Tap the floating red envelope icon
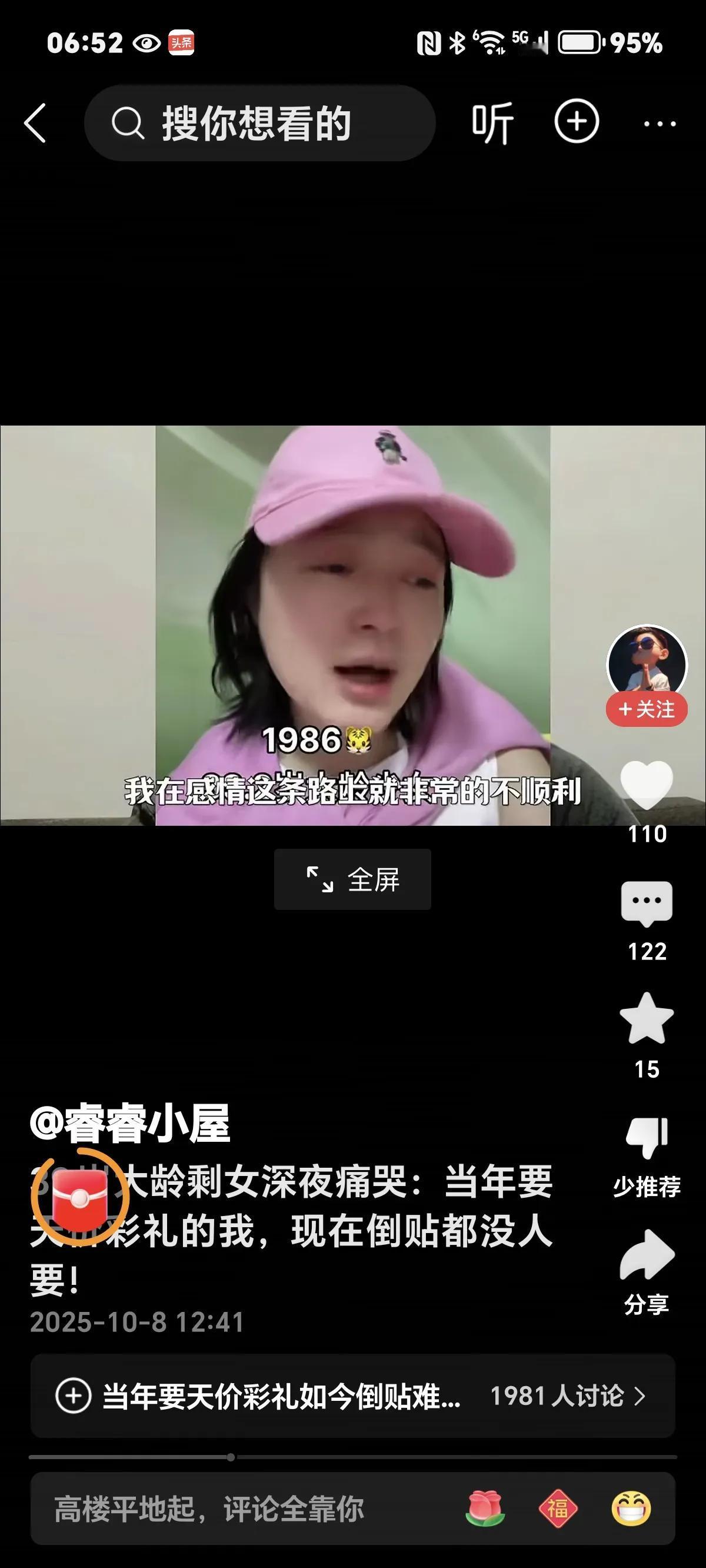The width and height of the screenshot is (706, 1568). (80, 1198)
